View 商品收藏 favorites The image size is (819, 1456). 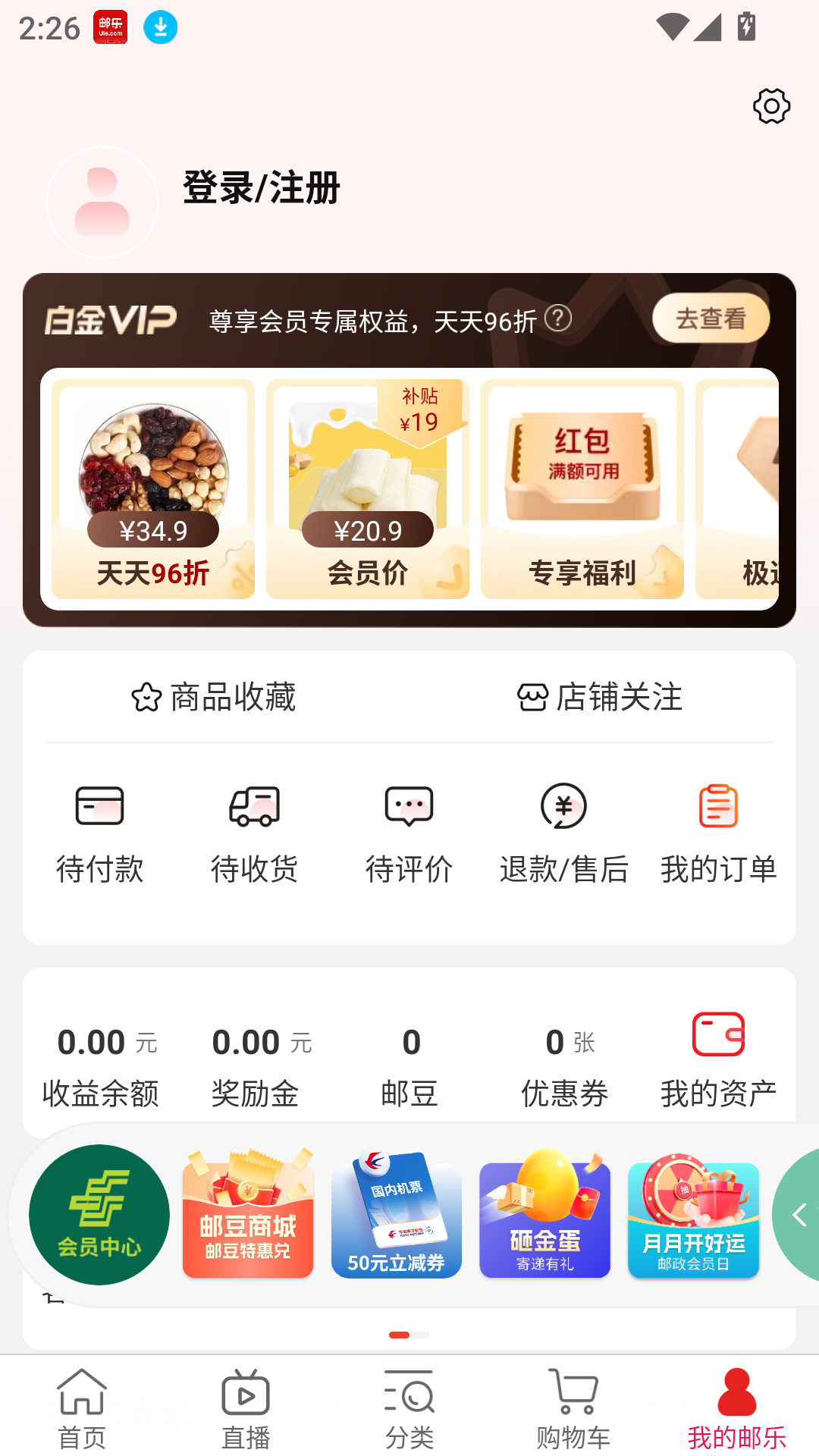214,697
